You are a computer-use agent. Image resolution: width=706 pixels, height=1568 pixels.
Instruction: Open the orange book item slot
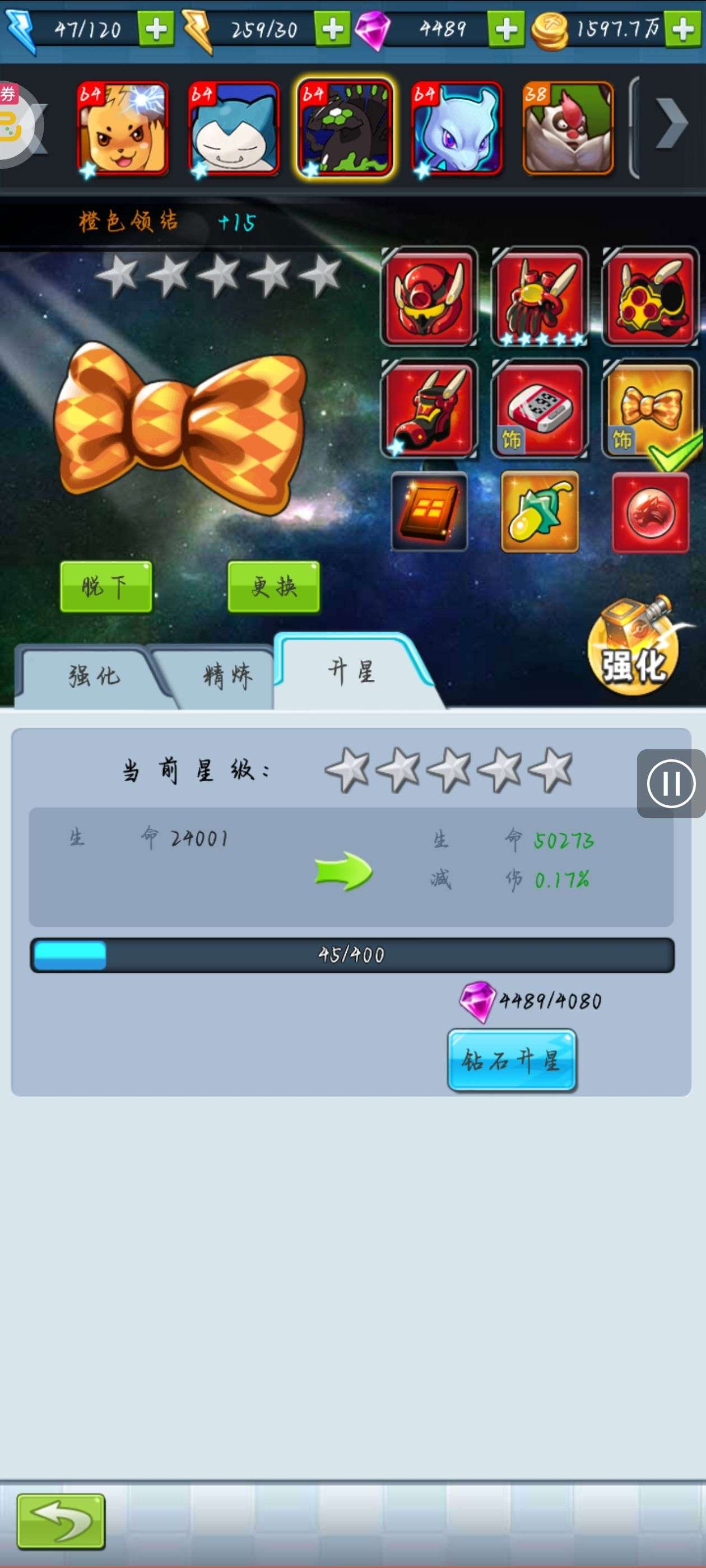pos(429,512)
